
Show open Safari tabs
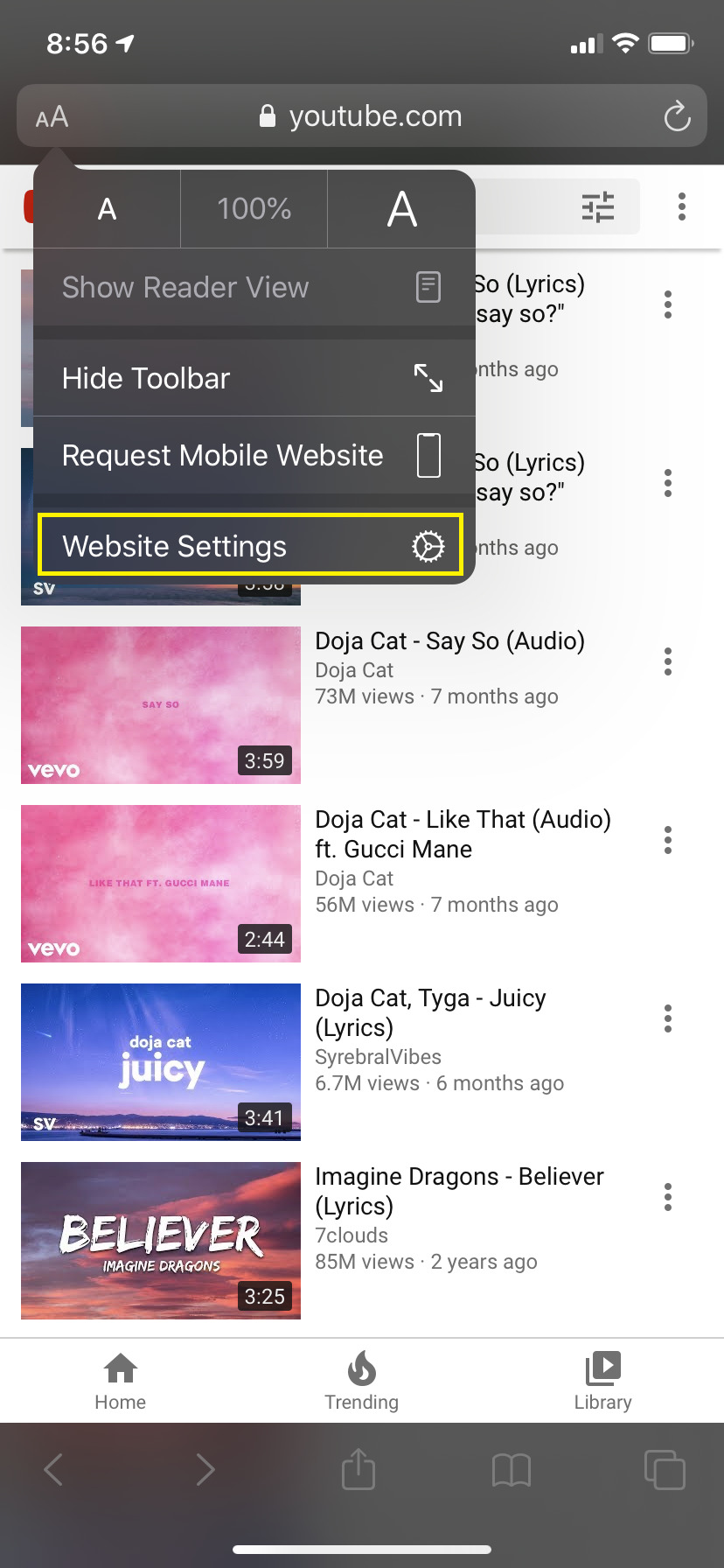pos(665,1469)
